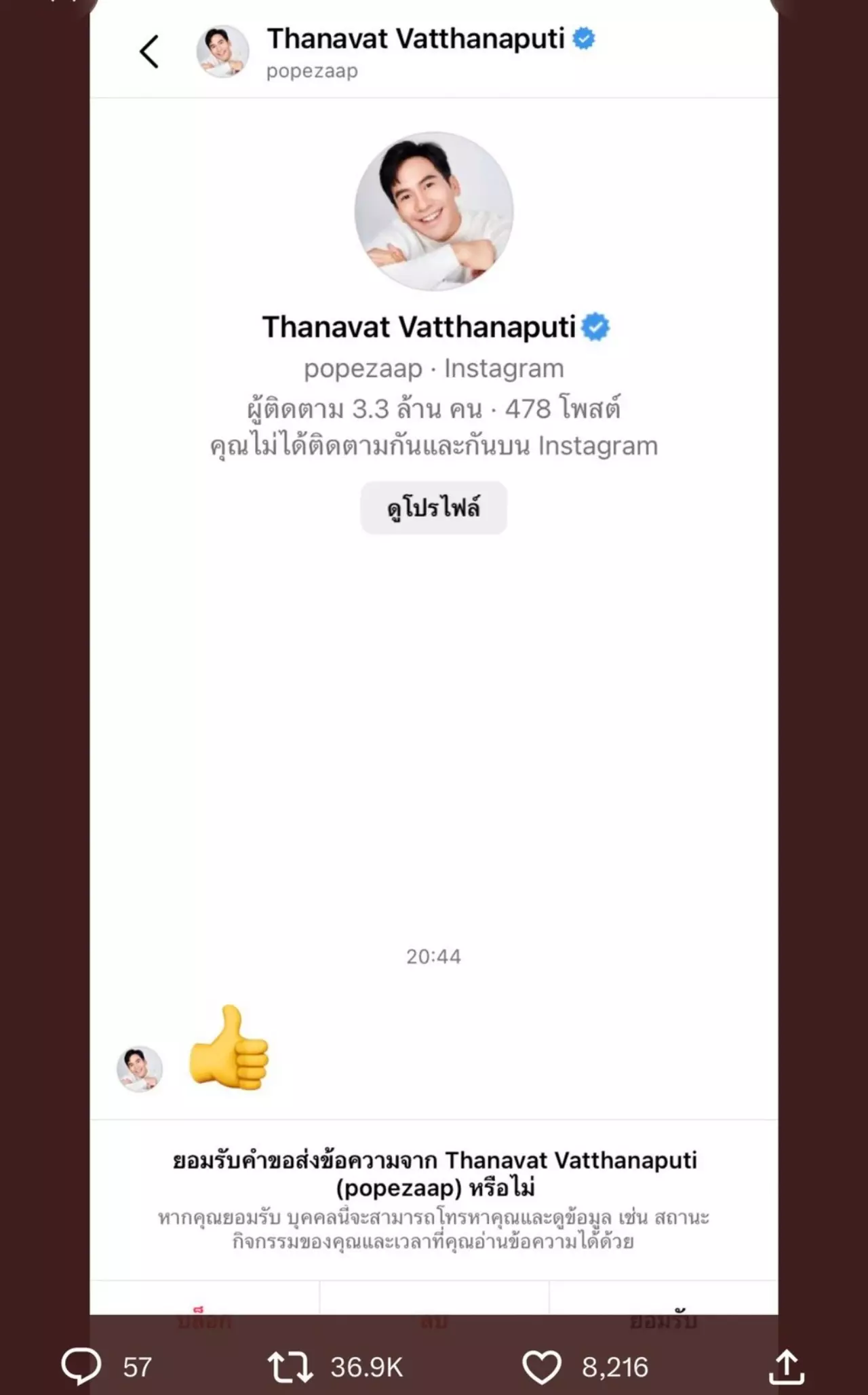Screen dimensions: 868x1395
Task: Click the verified blue checkmark beside the name
Action: click(x=583, y=39)
